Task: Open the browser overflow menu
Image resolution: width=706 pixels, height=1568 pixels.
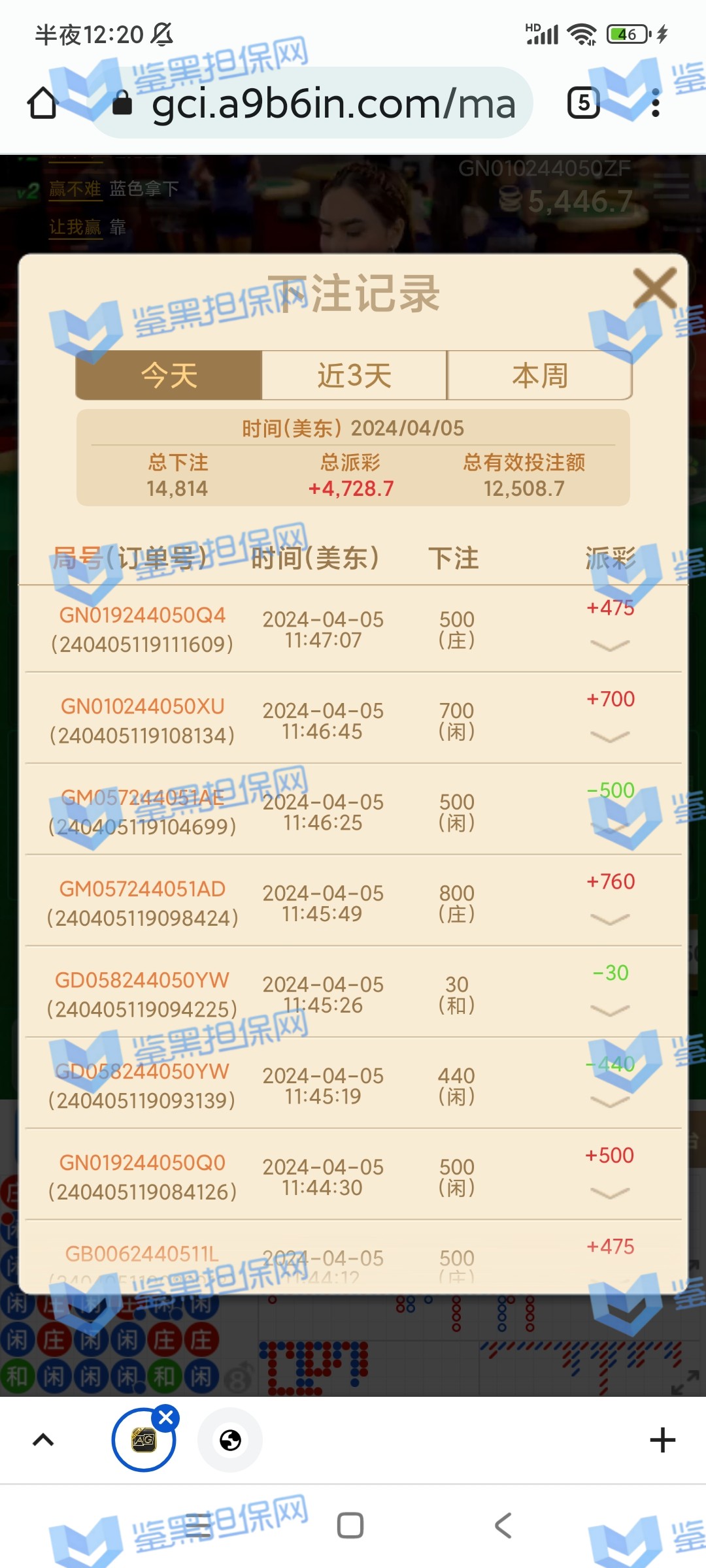Action: click(x=656, y=103)
